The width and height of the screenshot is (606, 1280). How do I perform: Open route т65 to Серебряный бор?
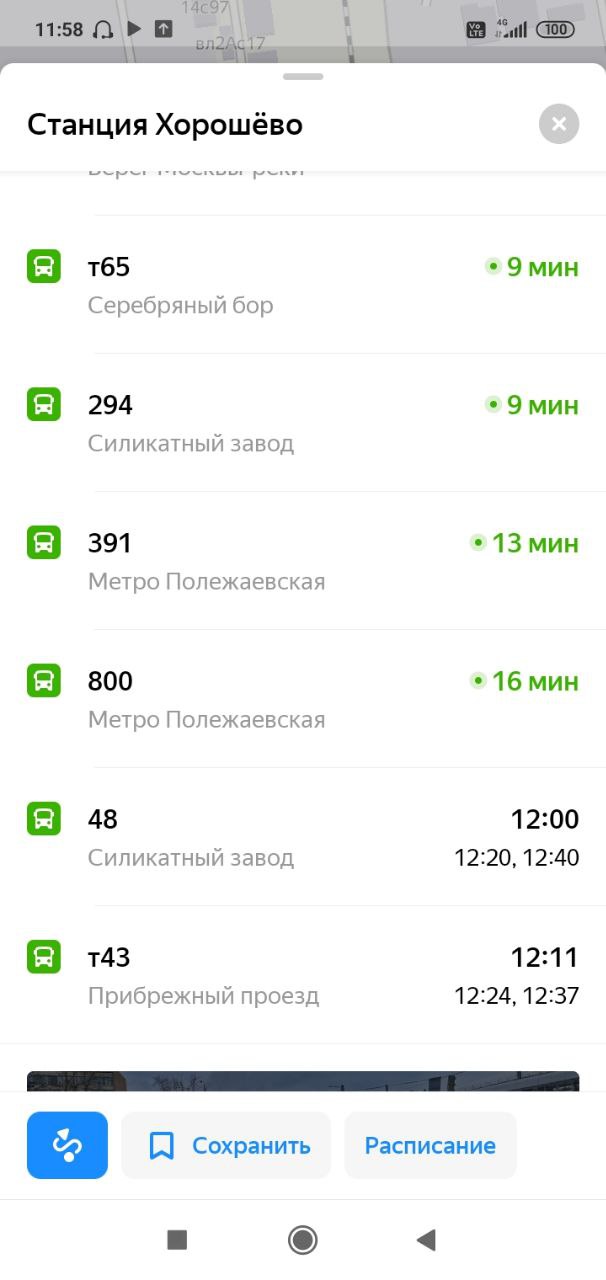(303, 285)
